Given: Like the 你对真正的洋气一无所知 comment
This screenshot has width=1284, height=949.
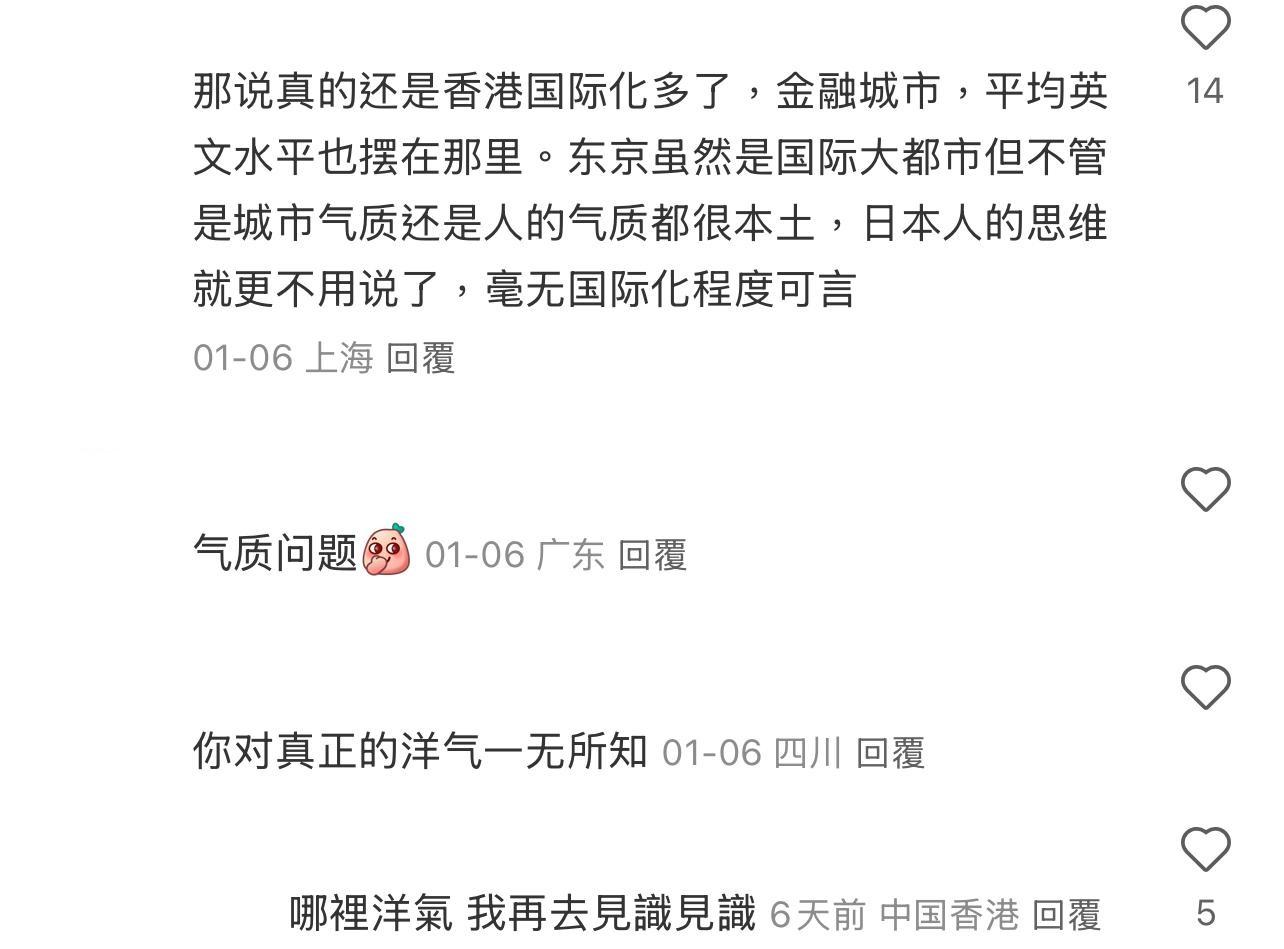Looking at the screenshot, I should [1205, 688].
